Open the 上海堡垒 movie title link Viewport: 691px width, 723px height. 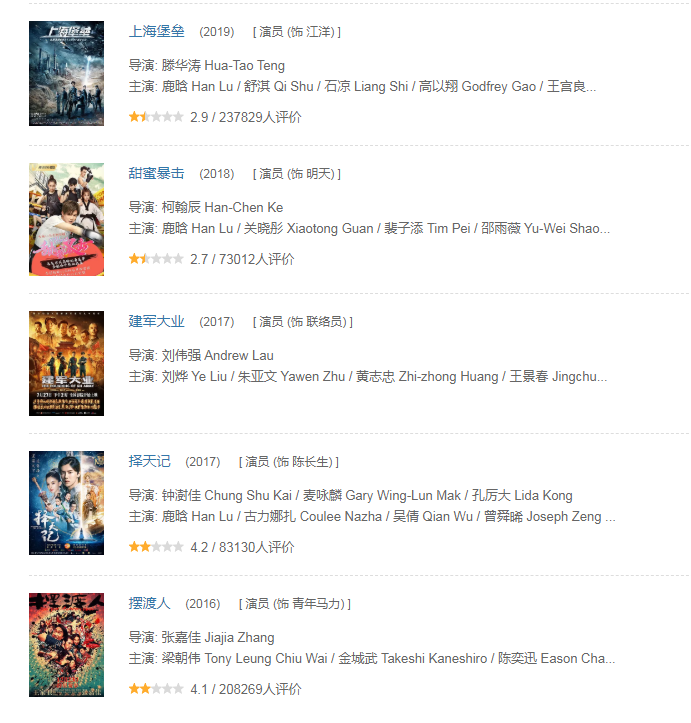pyautogui.click(x=157, y=31)
